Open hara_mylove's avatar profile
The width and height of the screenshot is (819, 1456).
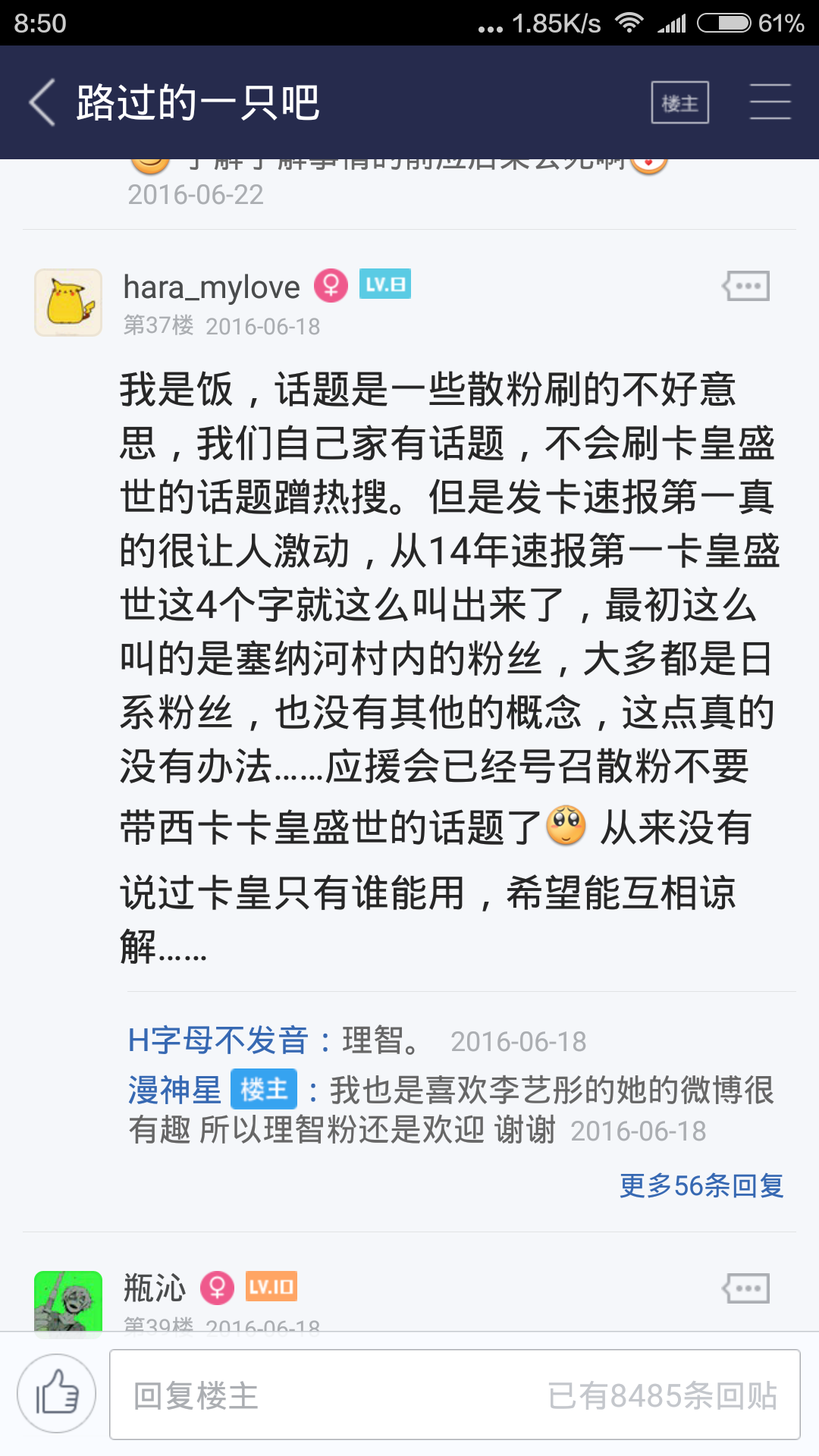[68, 302]
